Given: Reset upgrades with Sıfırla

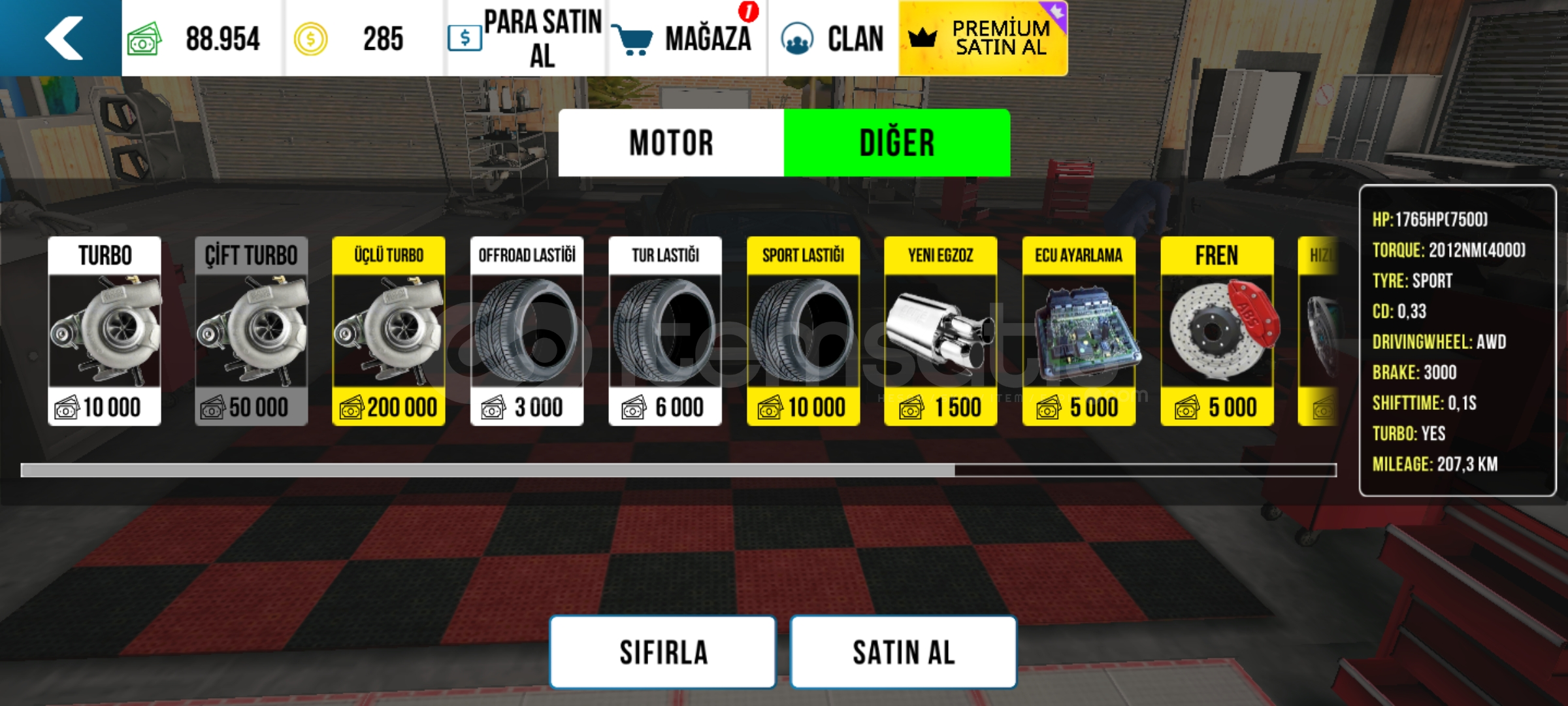Looking at the screenshot, I should tap(663, 652).
